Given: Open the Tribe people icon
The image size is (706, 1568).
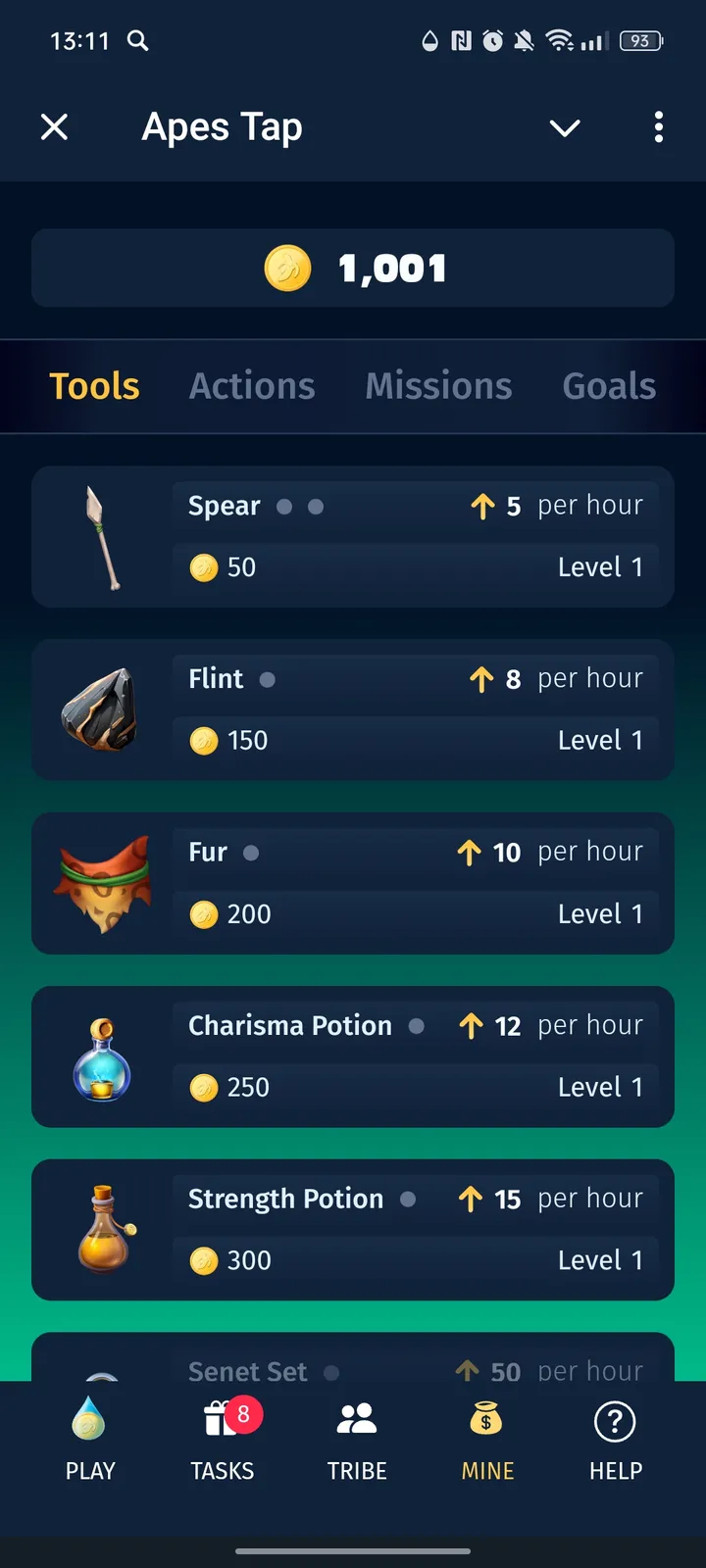Looking at the screenshot, I should (357, 1419).
